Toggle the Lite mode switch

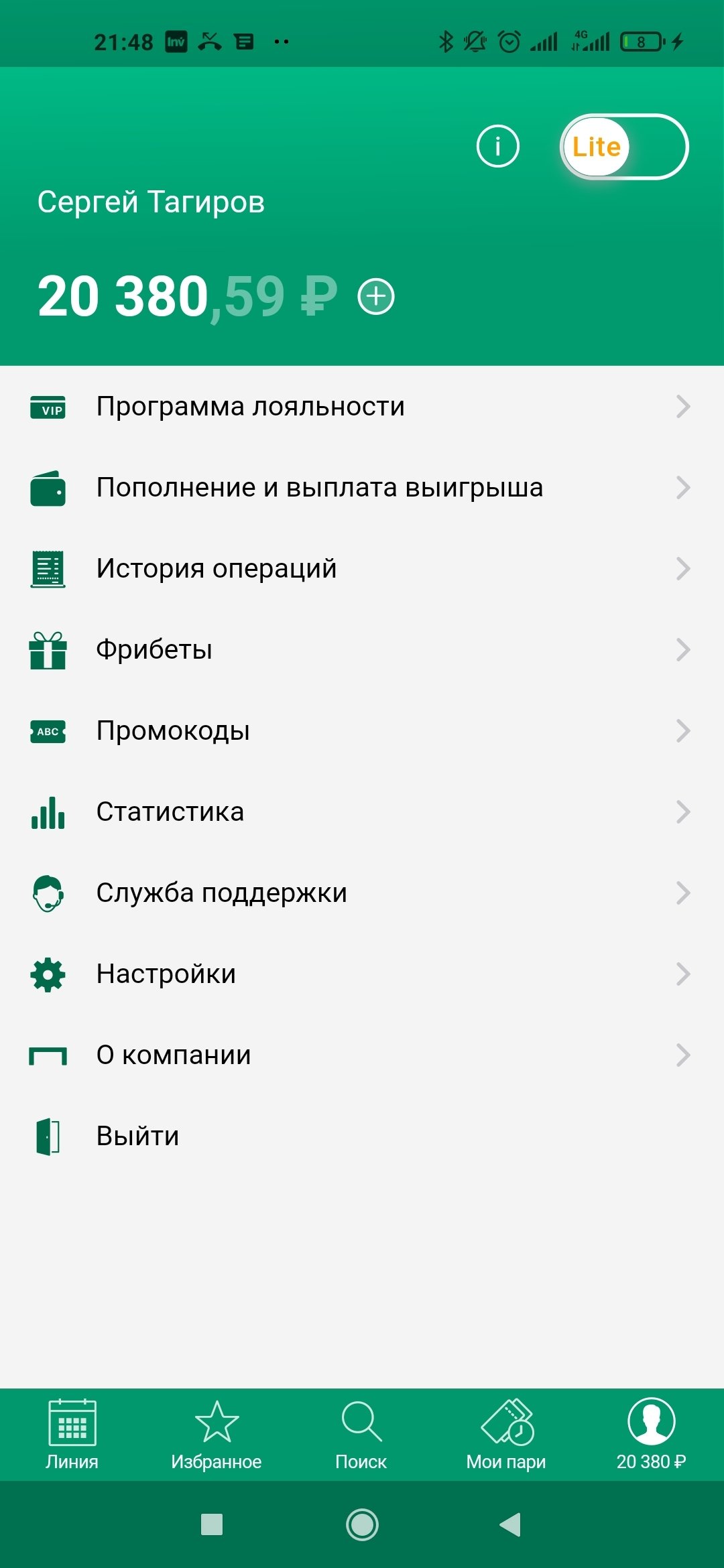pyautogui.click(x=623, y=147)
